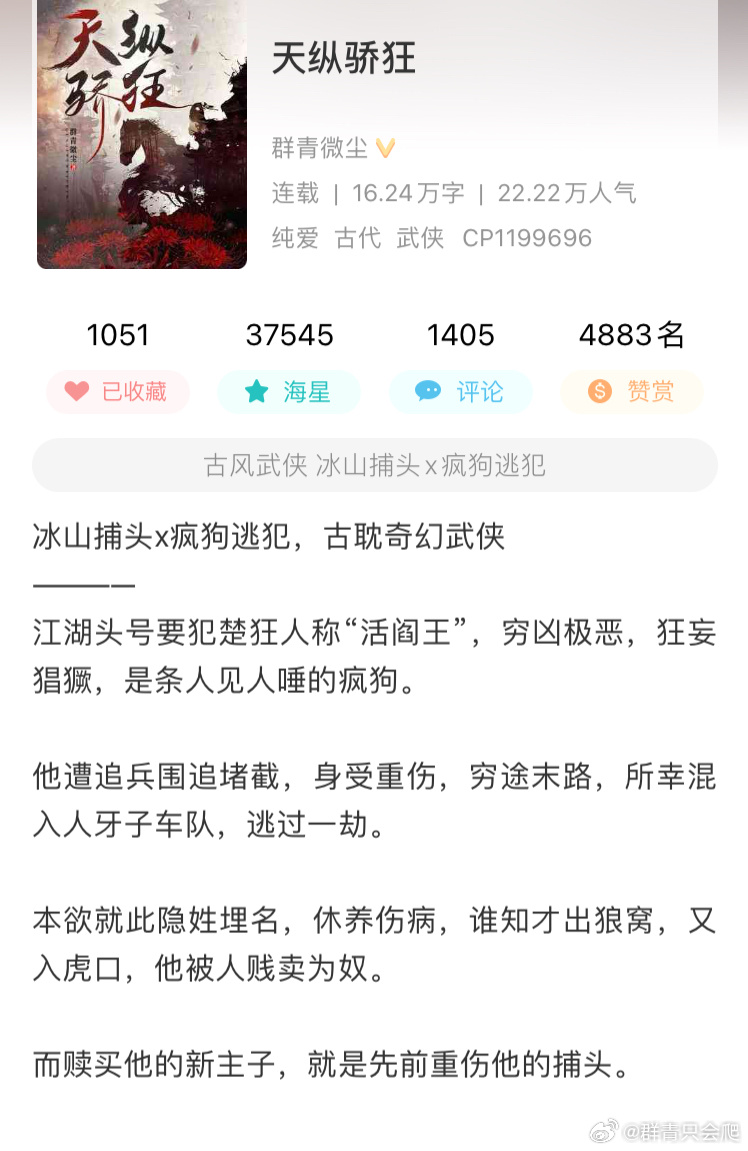Select the 古代 tag
Screen dimensions: 748x1151
pyautogui.click(x=358, y=238)
